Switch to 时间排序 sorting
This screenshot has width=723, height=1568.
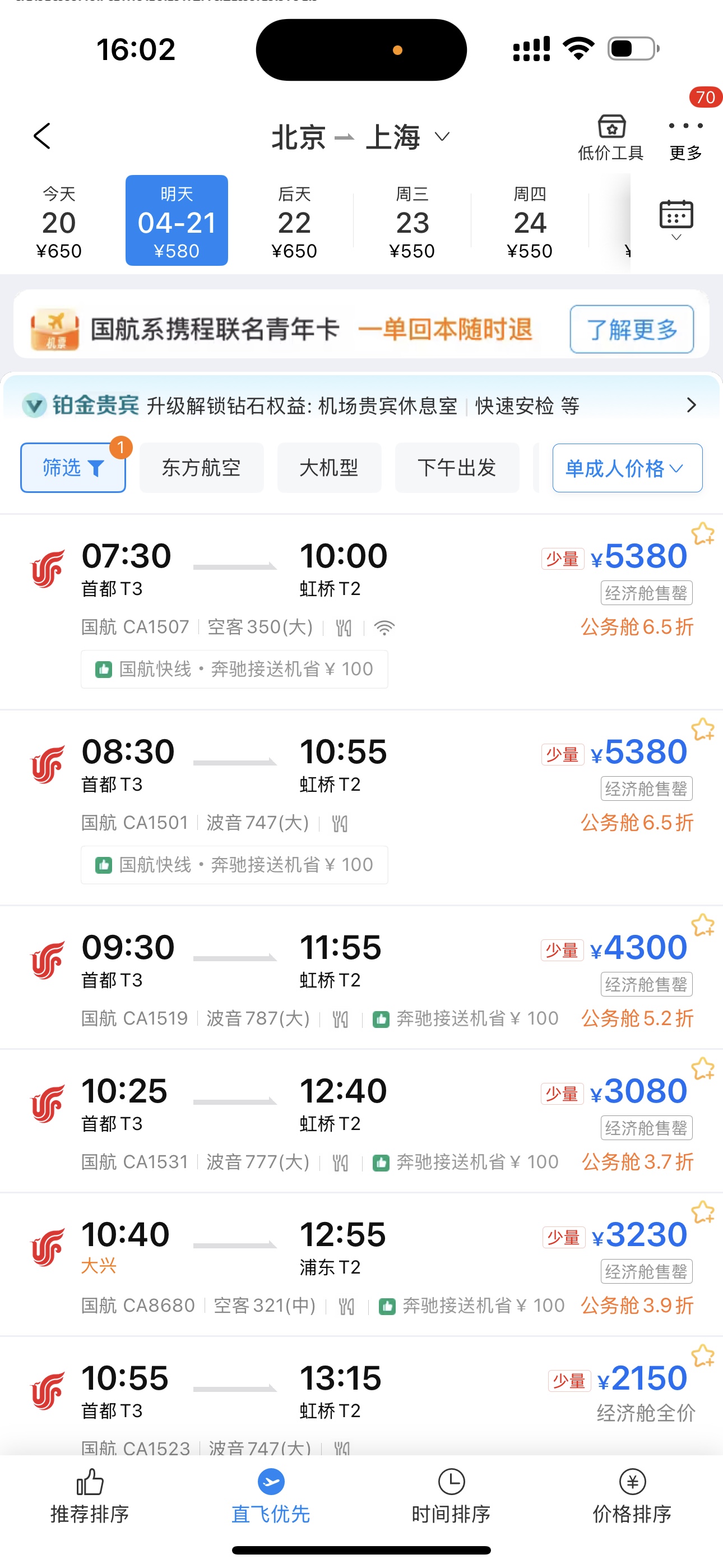451,1497
